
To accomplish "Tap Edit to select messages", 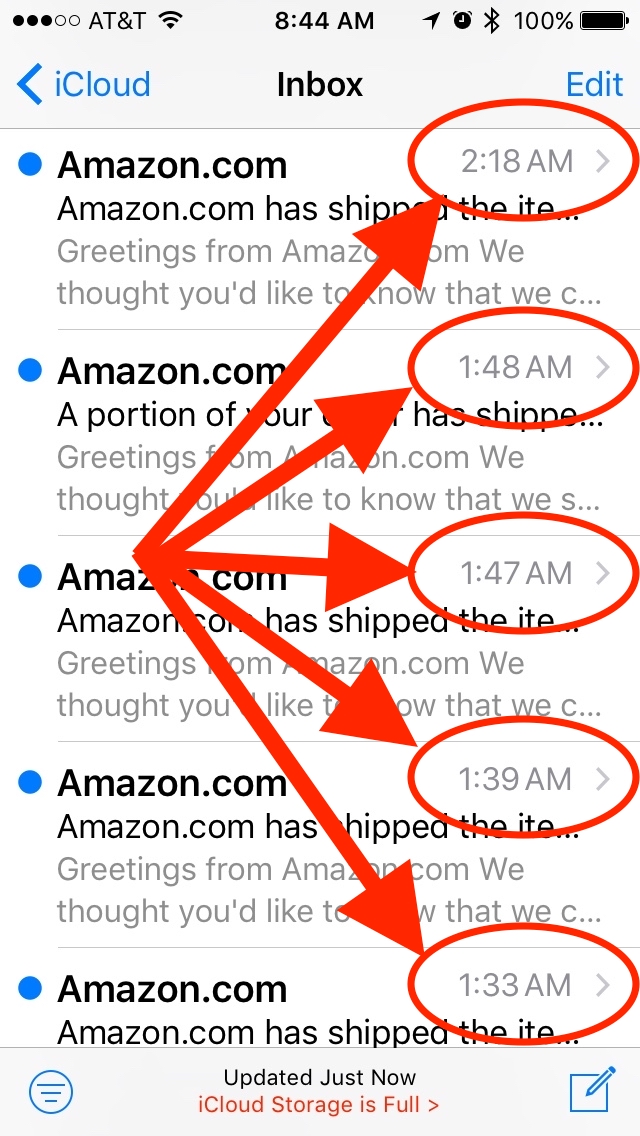I will (x=594, y=84).
